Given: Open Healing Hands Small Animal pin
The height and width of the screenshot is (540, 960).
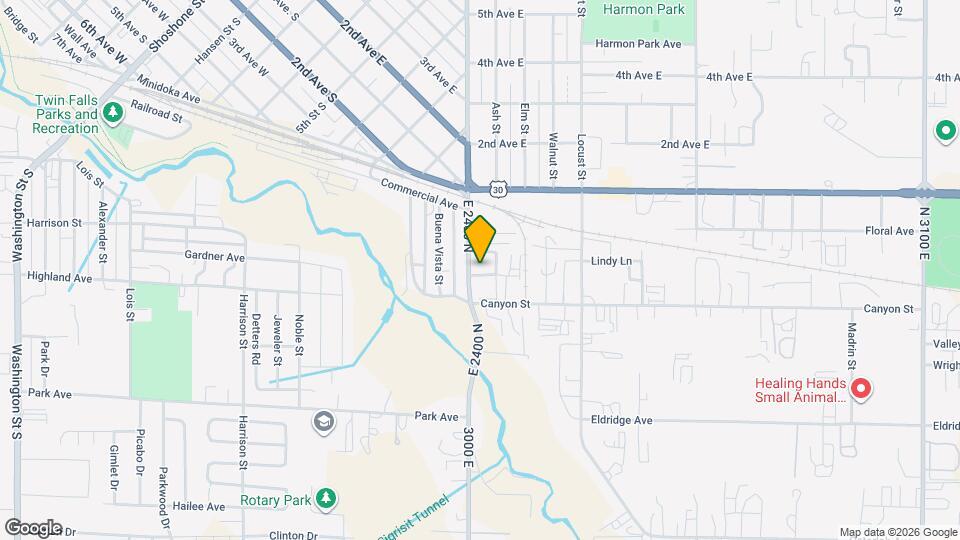Looking at the screenshot, I should tap(861, 389).
